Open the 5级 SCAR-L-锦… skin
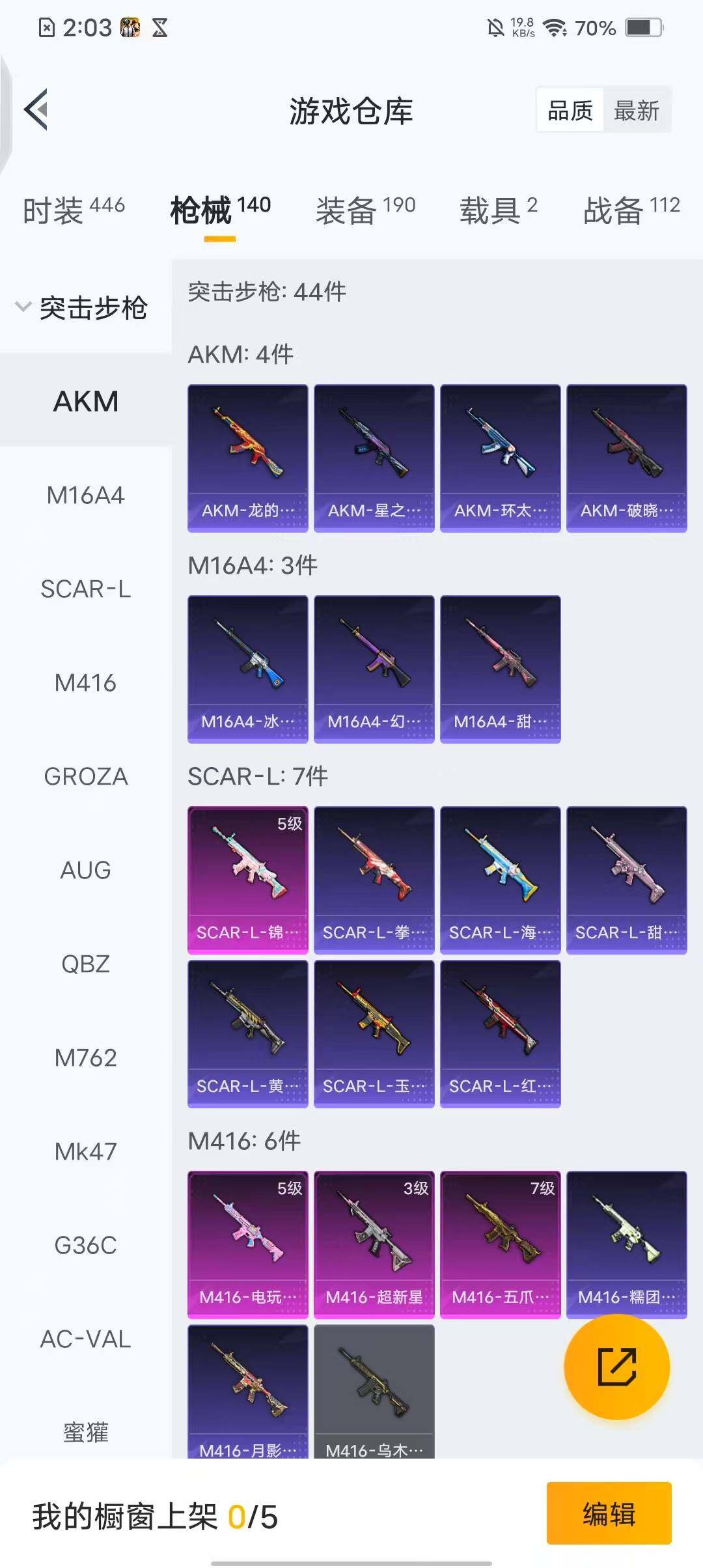This screenshot has width=703, height=1568. (248, 880)
